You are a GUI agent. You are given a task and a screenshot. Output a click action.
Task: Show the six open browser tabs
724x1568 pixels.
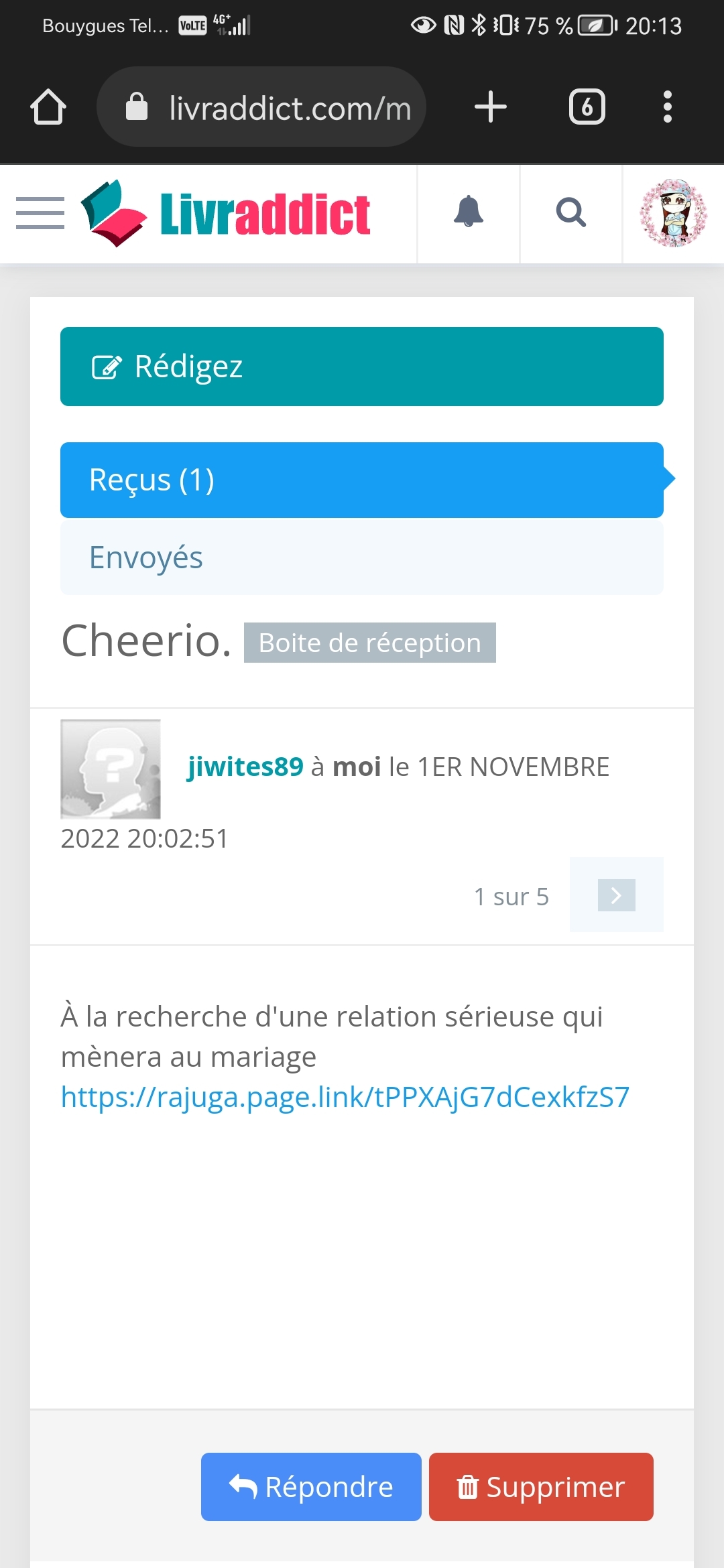click(x=587, y=107)
